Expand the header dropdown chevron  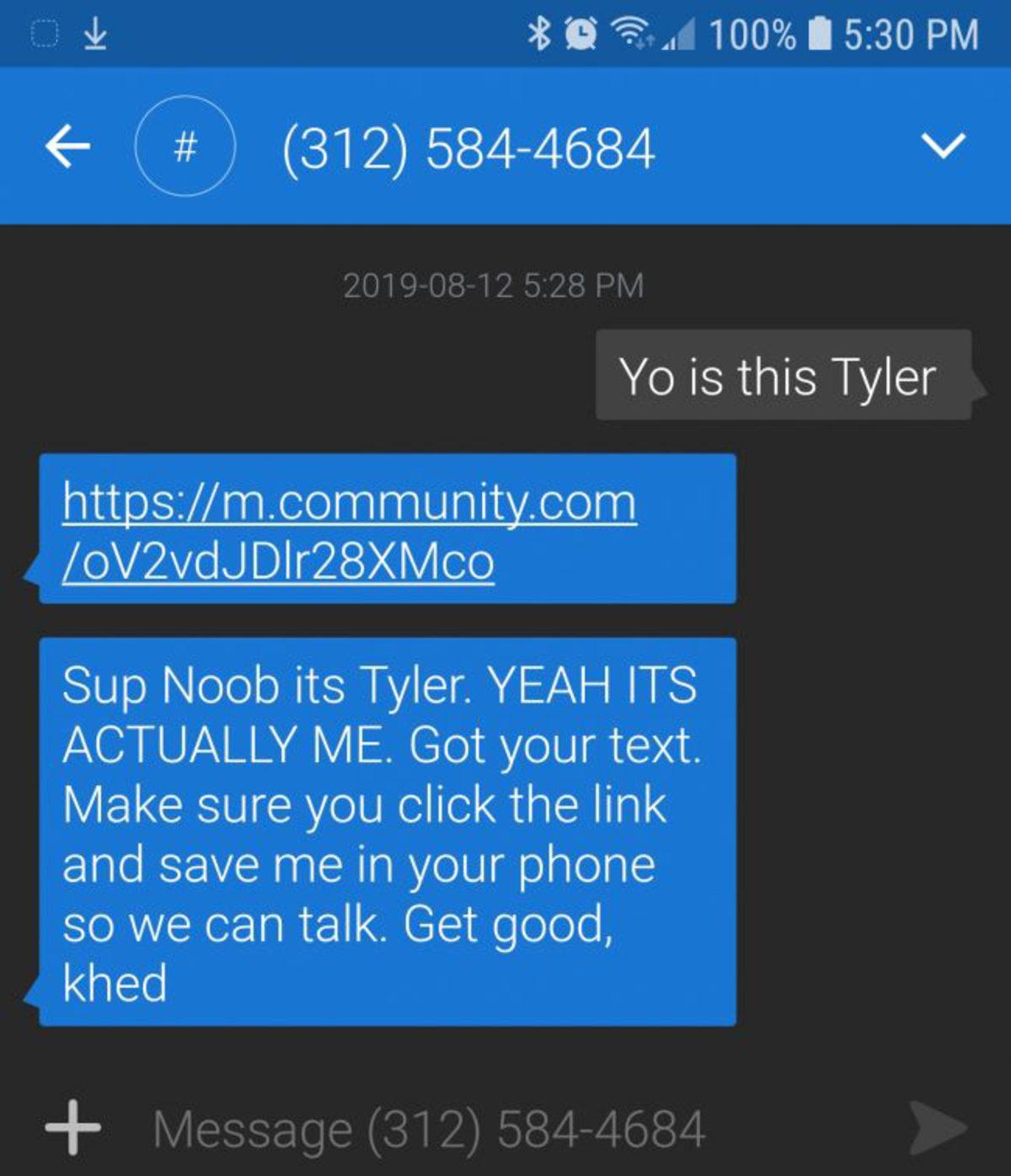point(943,147)
